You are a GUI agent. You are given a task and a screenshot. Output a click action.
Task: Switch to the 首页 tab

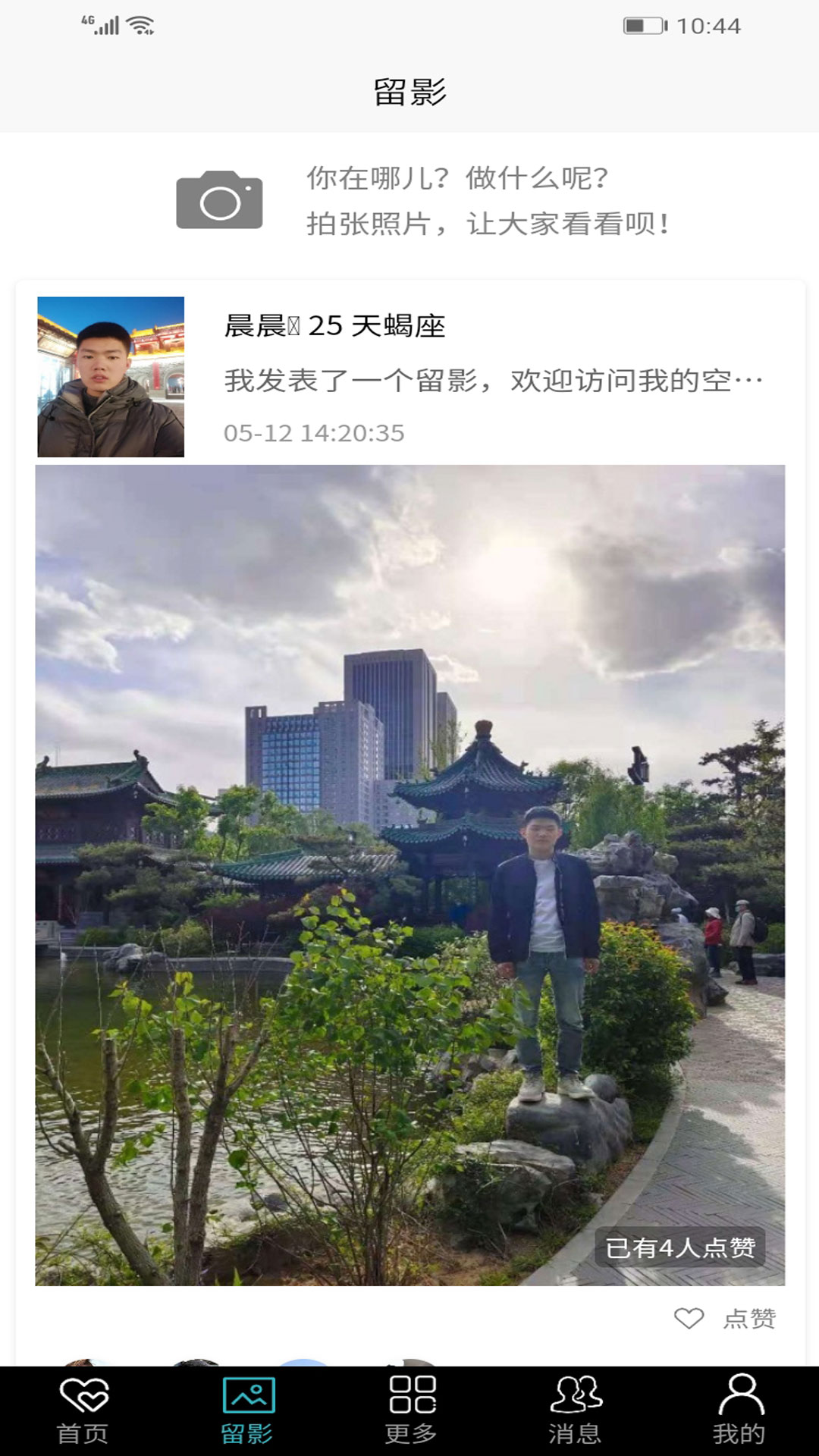(83, 1410)
